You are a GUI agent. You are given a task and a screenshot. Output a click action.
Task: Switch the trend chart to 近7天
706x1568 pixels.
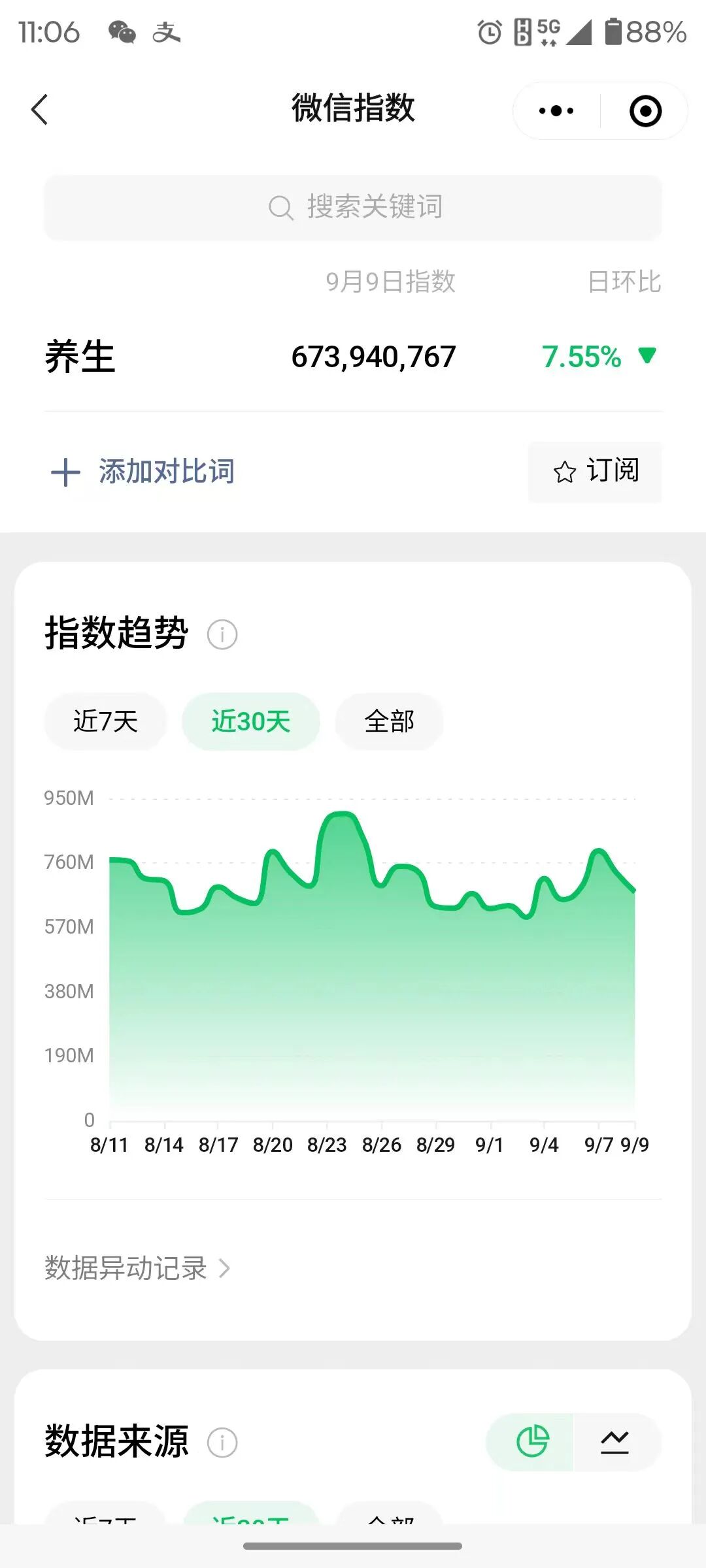pos(105,722)
